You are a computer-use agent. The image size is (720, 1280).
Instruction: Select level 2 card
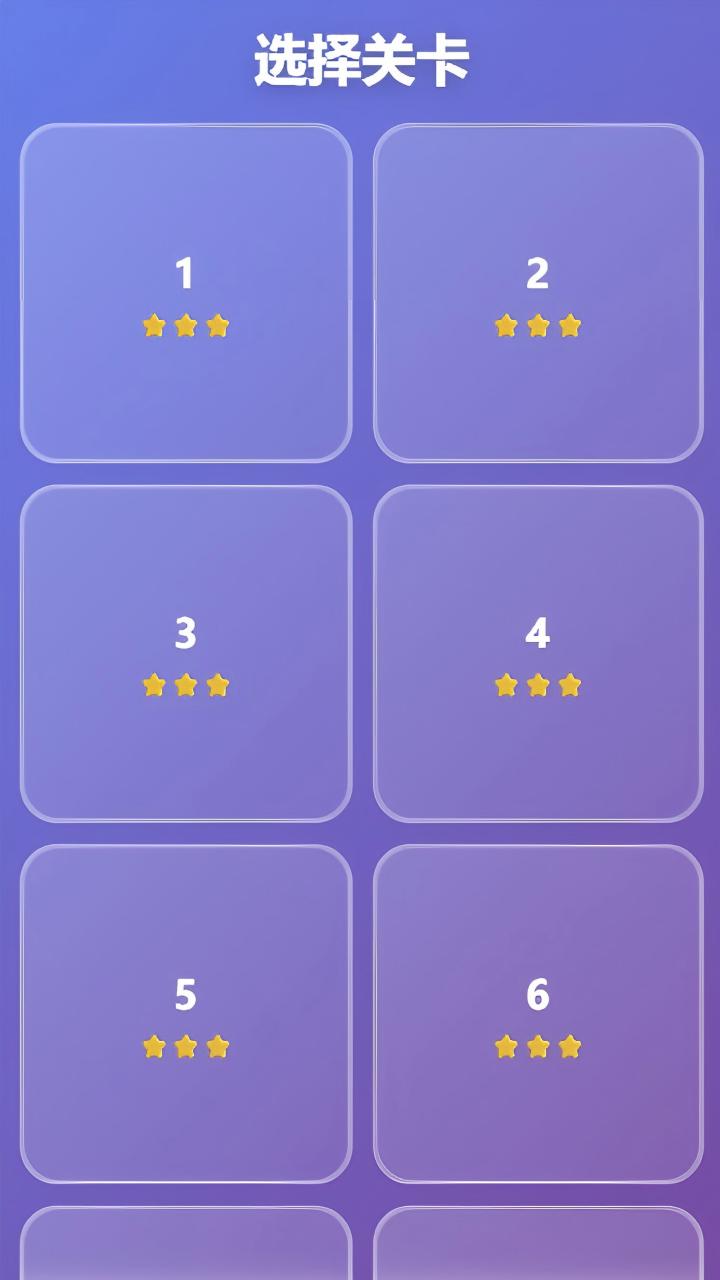[x=538, y=293]
